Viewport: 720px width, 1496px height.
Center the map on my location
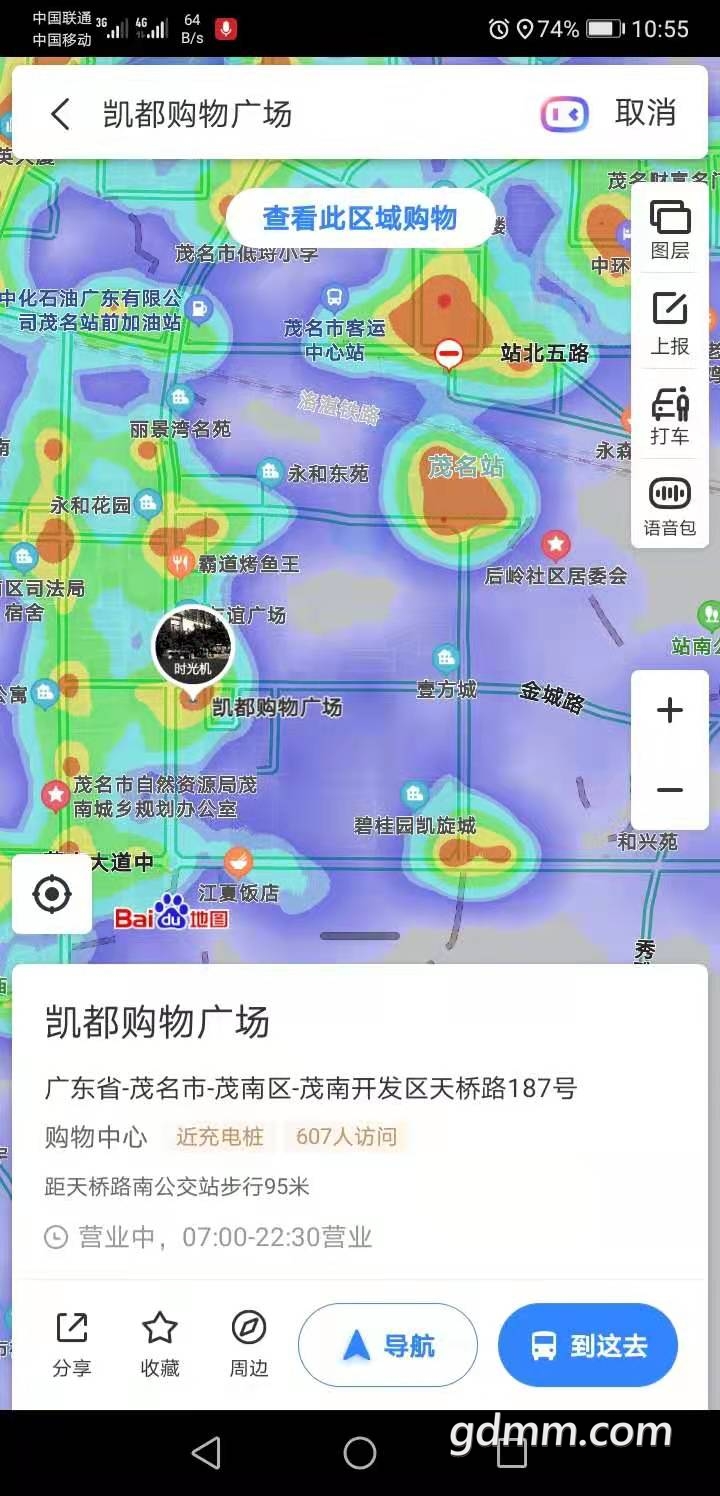(52, 894)
